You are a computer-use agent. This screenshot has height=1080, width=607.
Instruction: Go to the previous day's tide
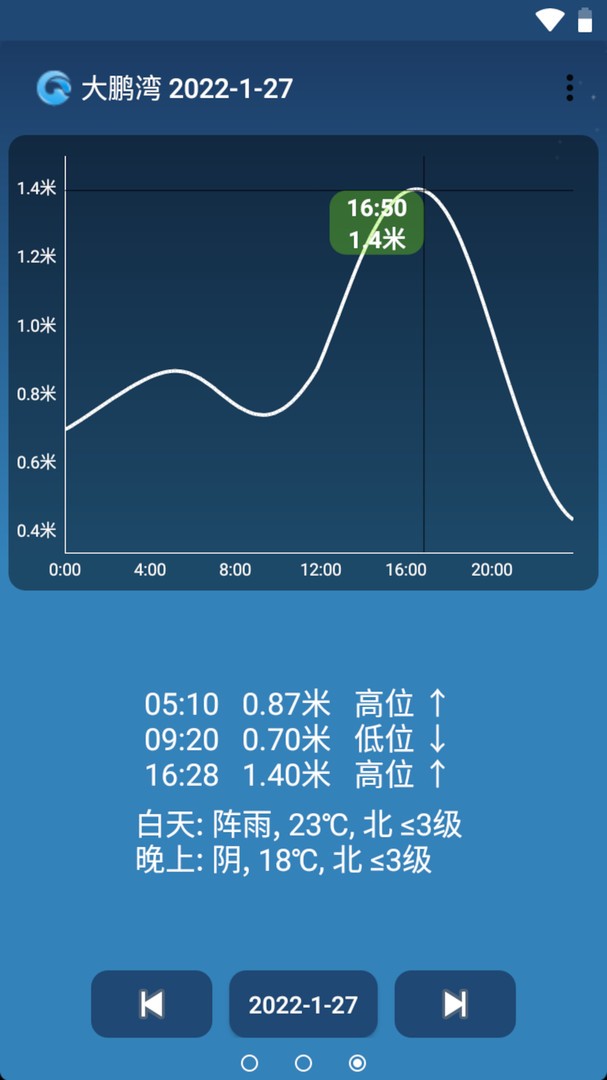pos(152,1004)
